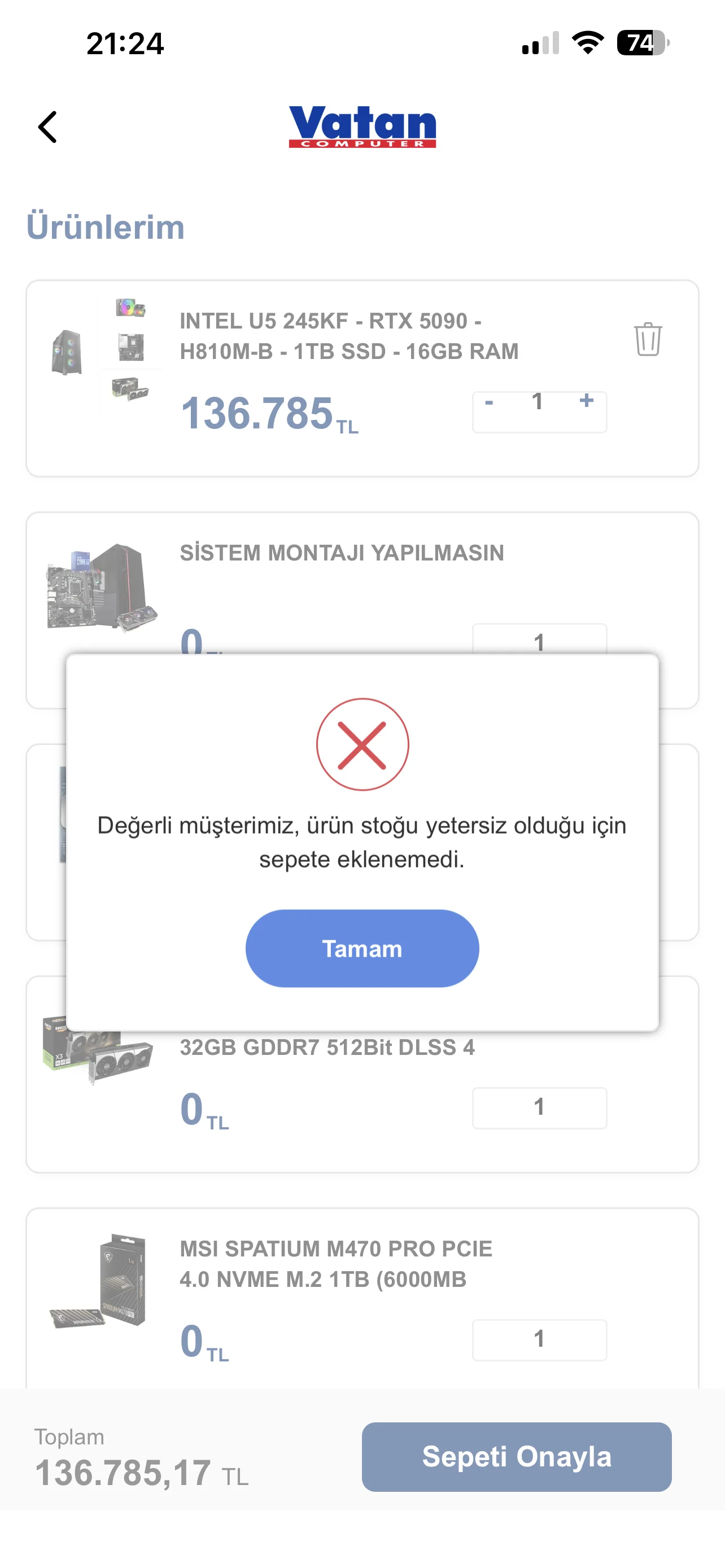
Task: Confirm cart with Sepeti Onayla
Action: 516,1457
